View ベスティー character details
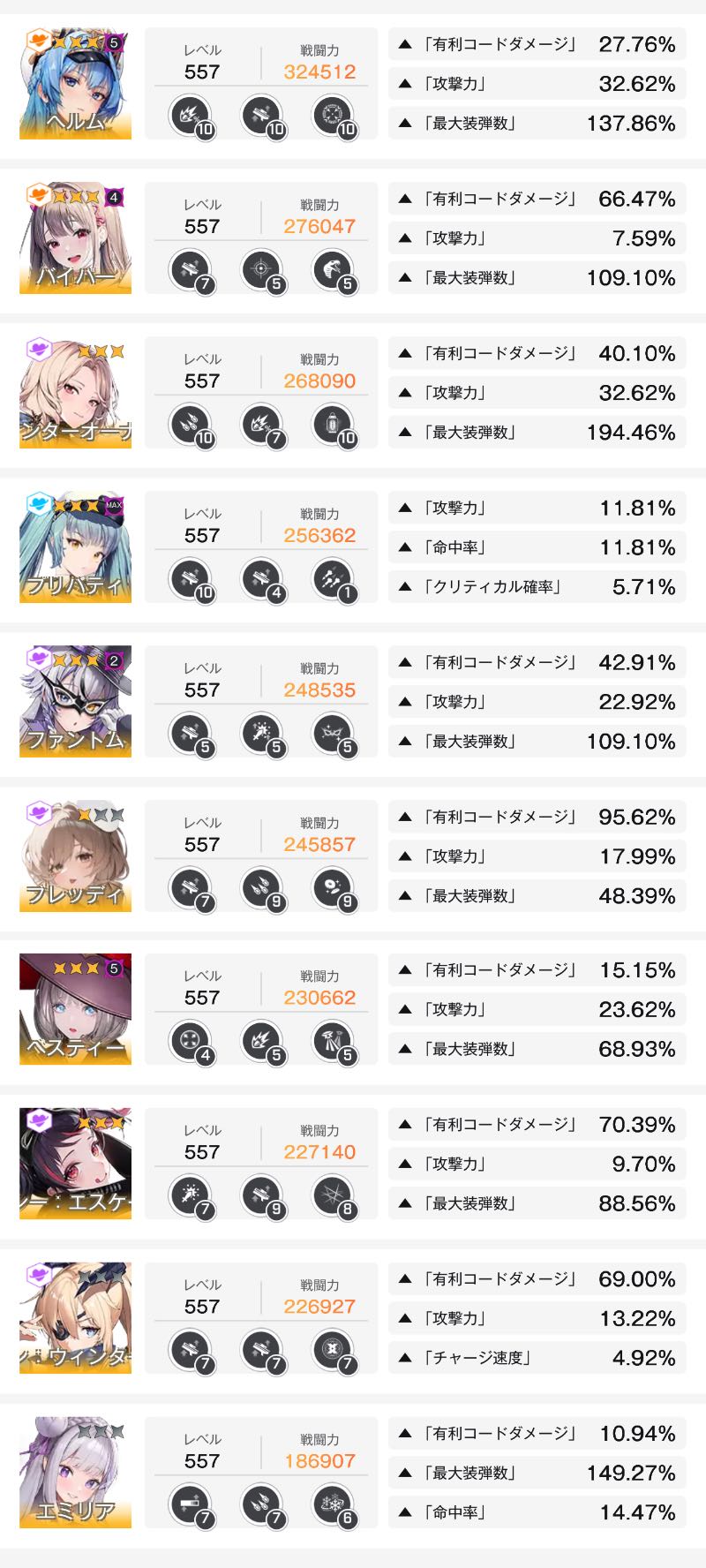Viewport: 706px width, 1568px height. [x=75, y=1009]
